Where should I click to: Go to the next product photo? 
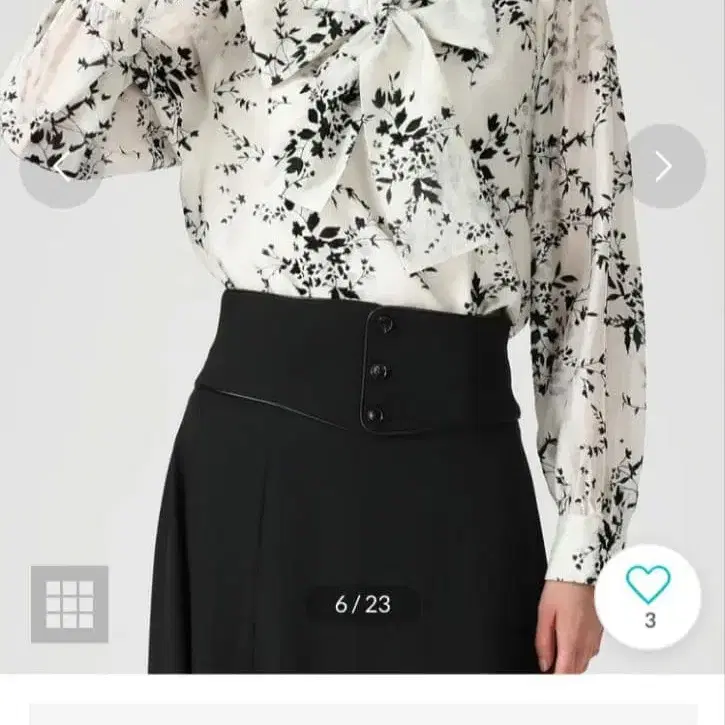pos(665,166)
